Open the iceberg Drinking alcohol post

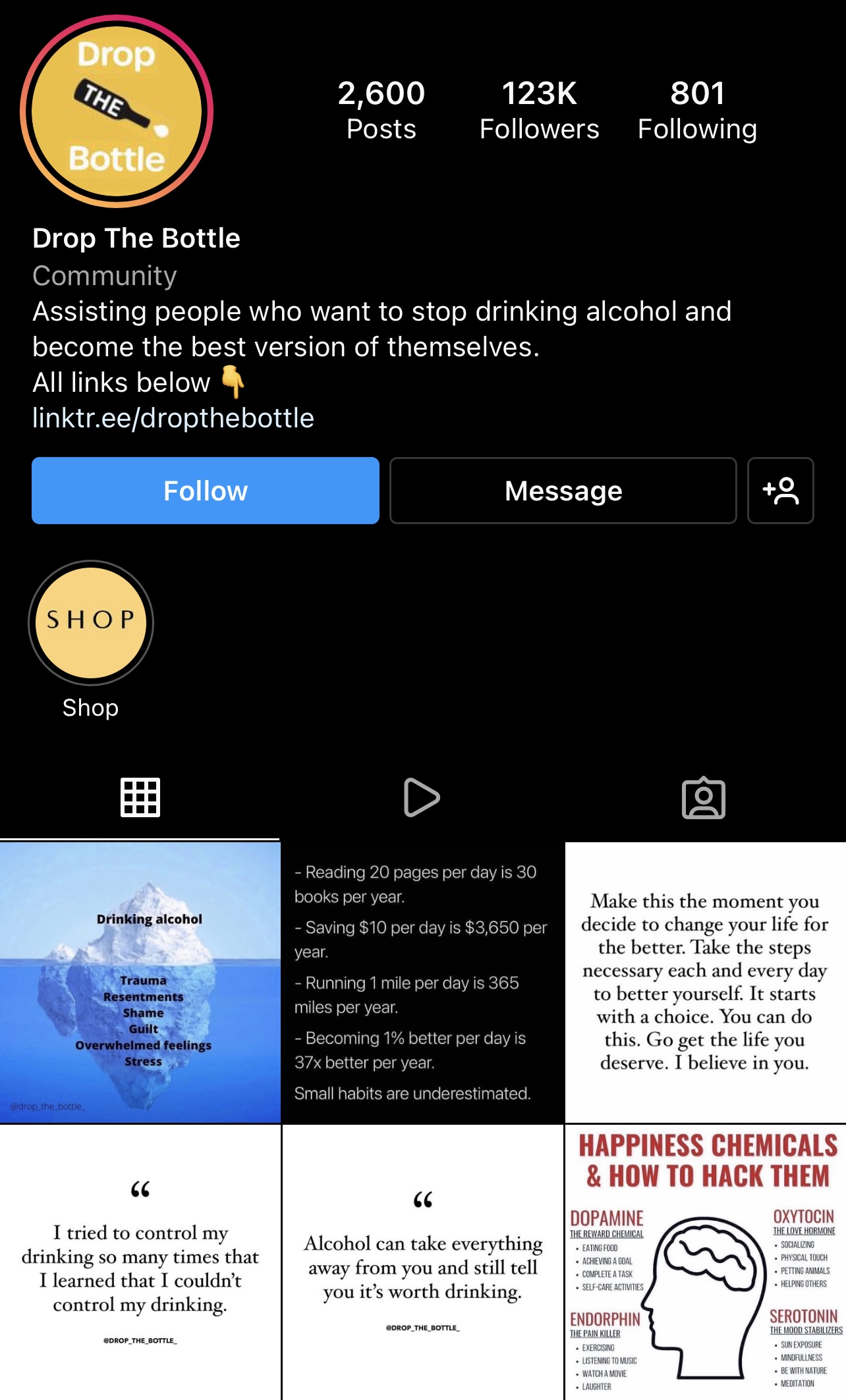[140, 982]
